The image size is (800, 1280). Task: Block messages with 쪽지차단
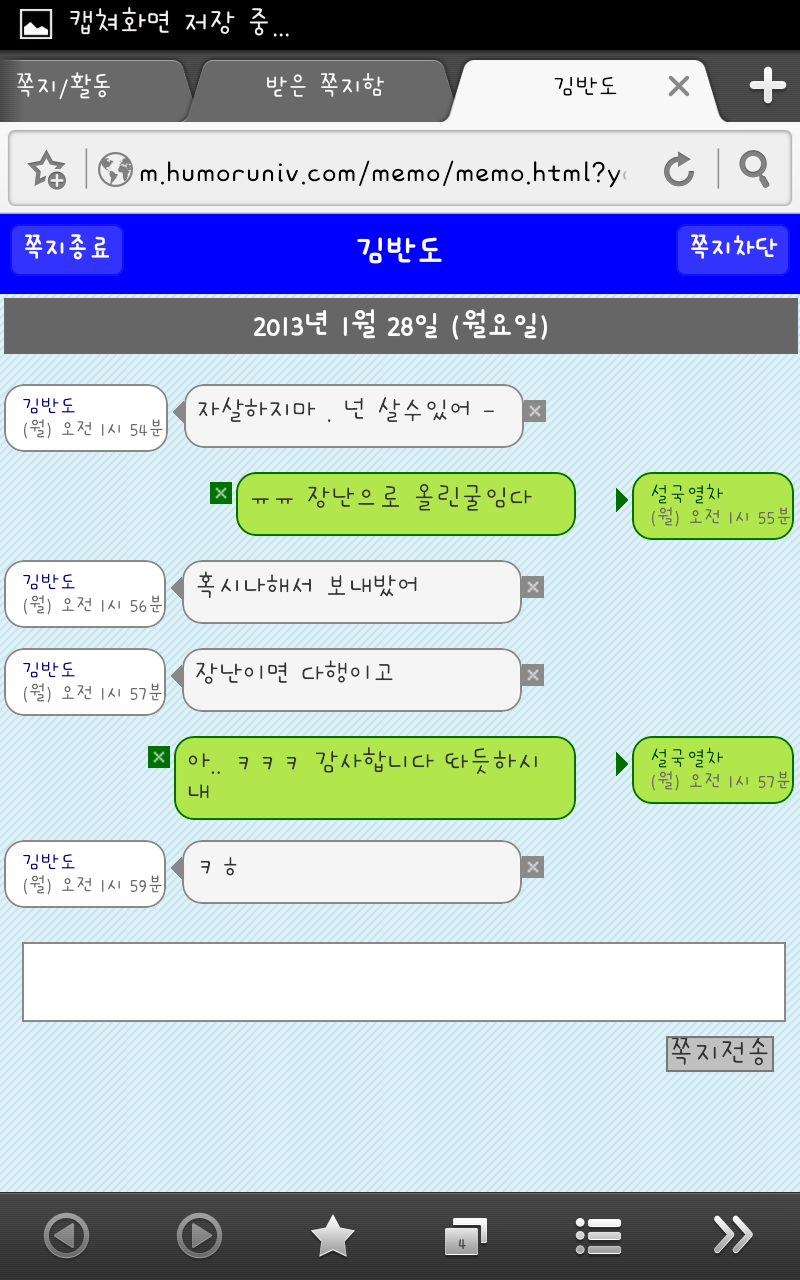733,249
